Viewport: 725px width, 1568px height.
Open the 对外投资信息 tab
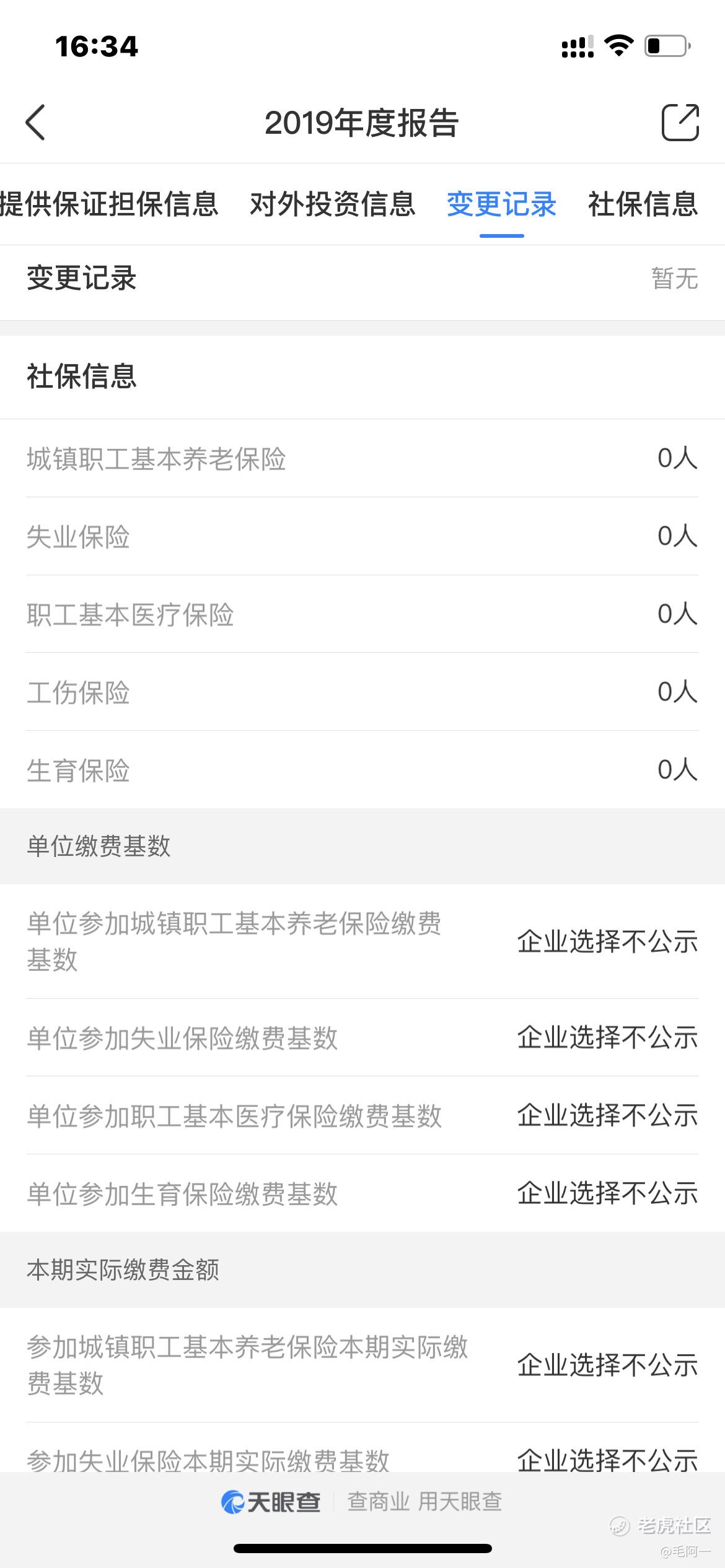[x=332, y=204]
